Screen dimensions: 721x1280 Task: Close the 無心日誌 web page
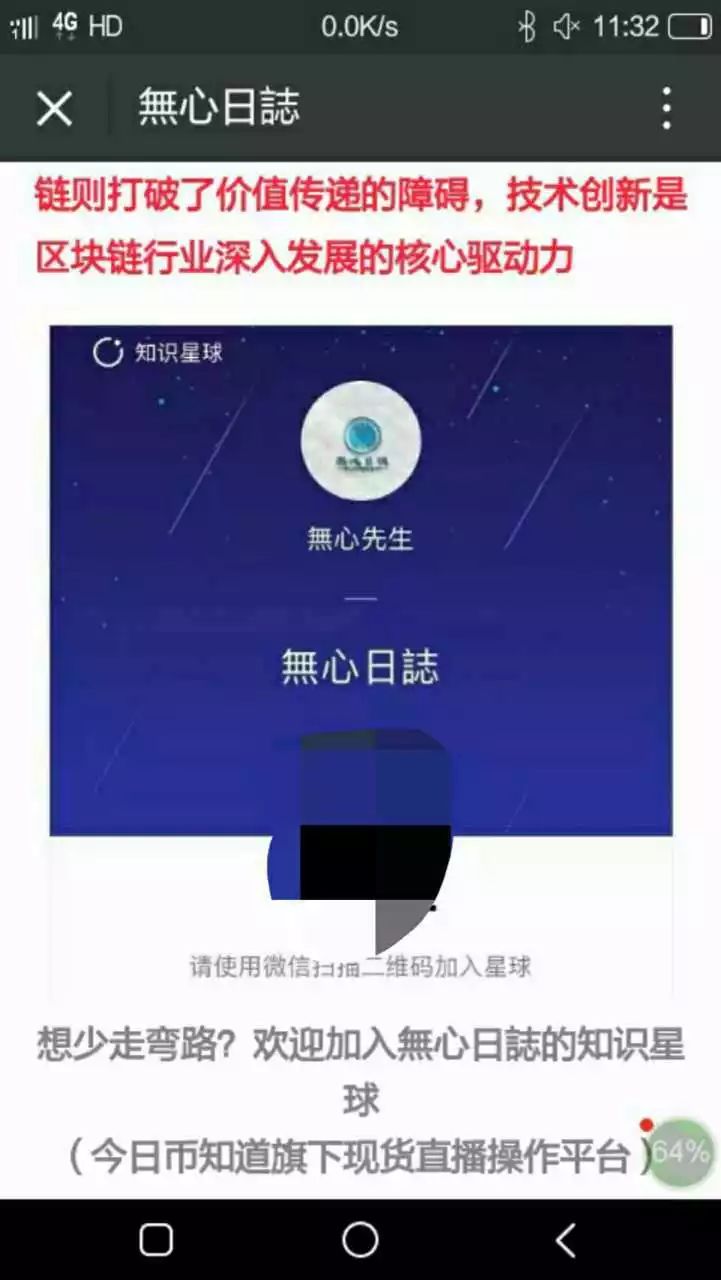(x=54, y=108)
